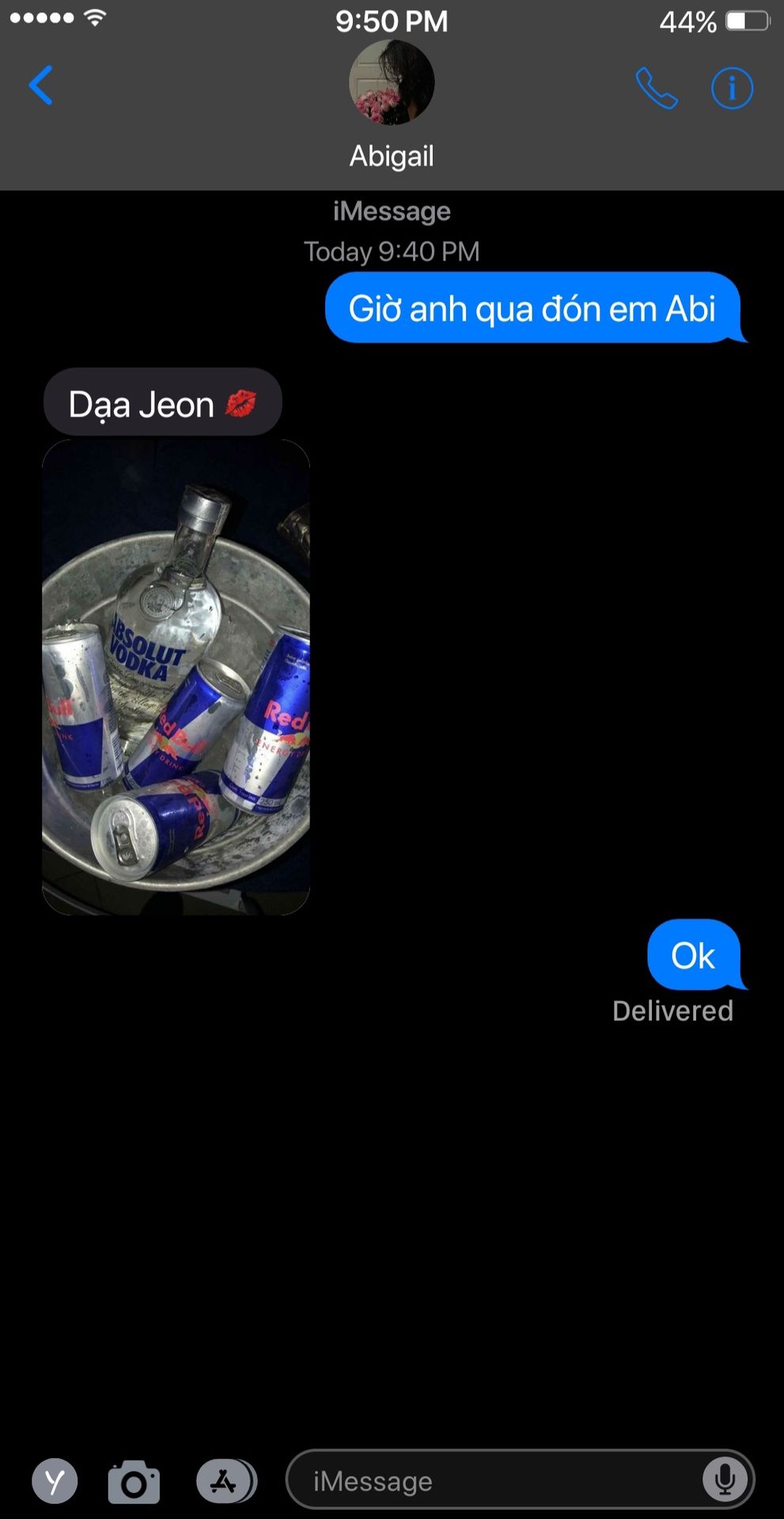Open the Y icon beside camera

point(55,1481)
